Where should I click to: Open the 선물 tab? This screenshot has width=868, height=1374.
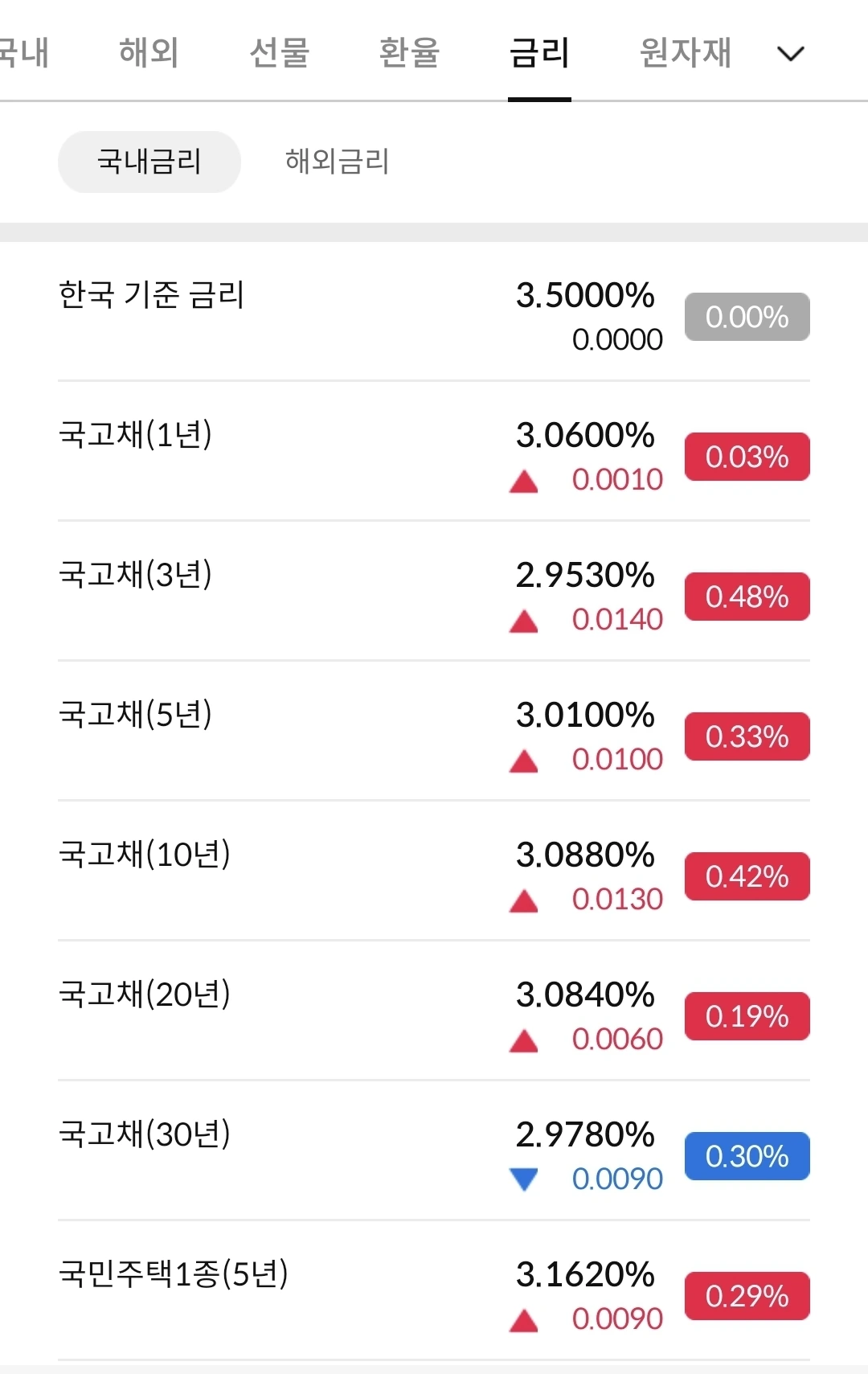279,53
